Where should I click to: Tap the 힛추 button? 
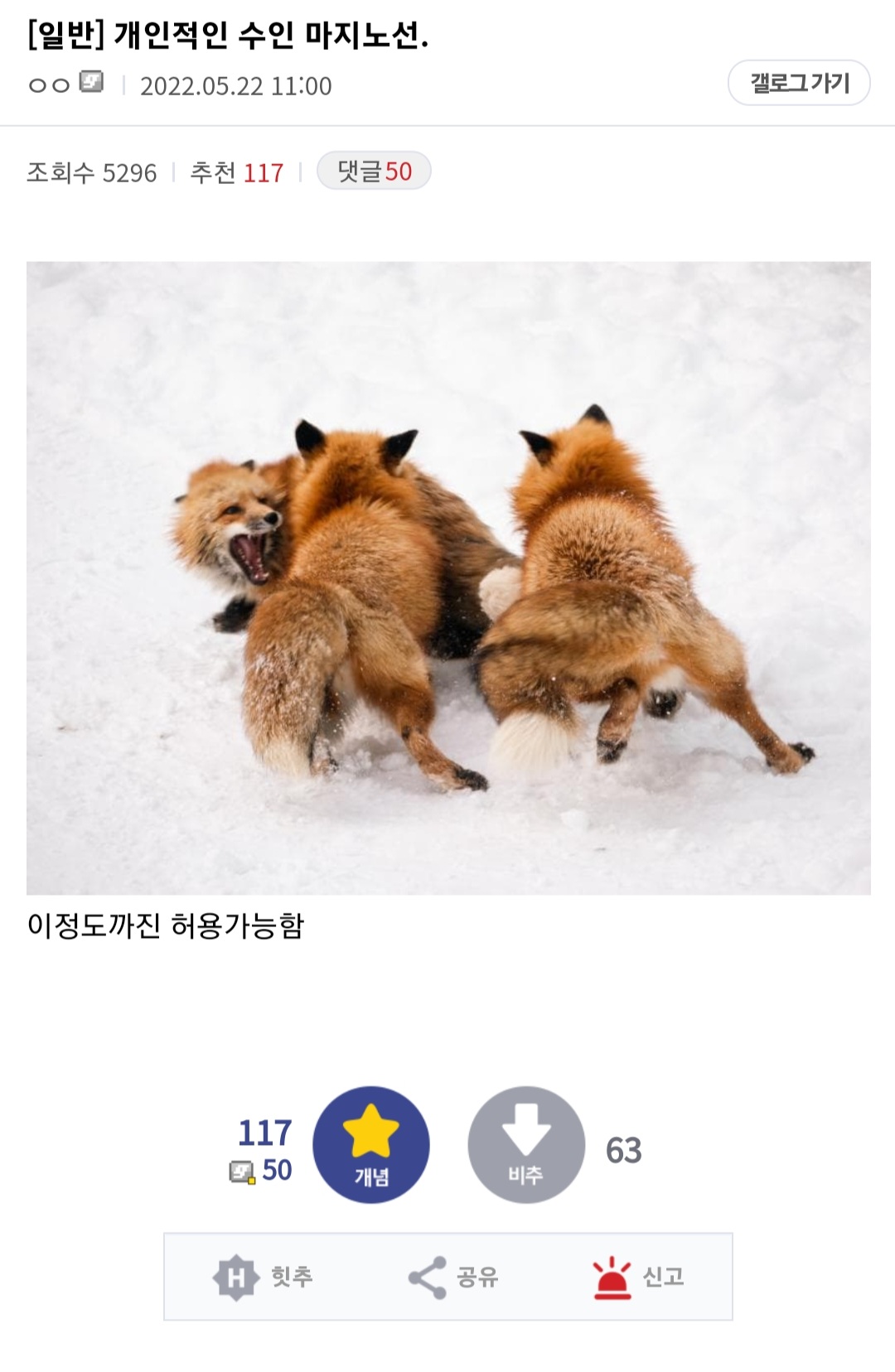pyautogui.click(x=264, y=1276)
